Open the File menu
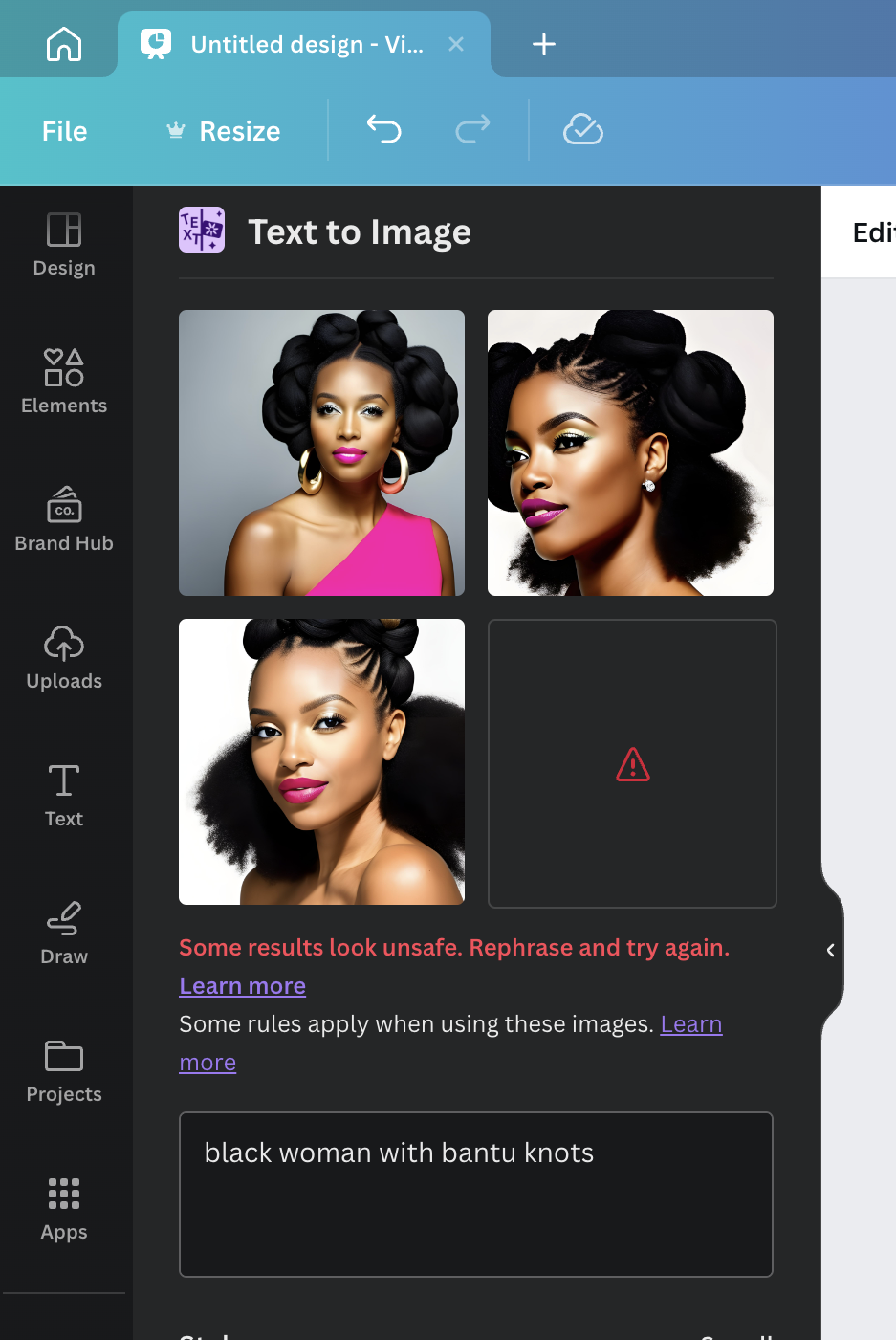896x1340 pixels. click(64, 131)
